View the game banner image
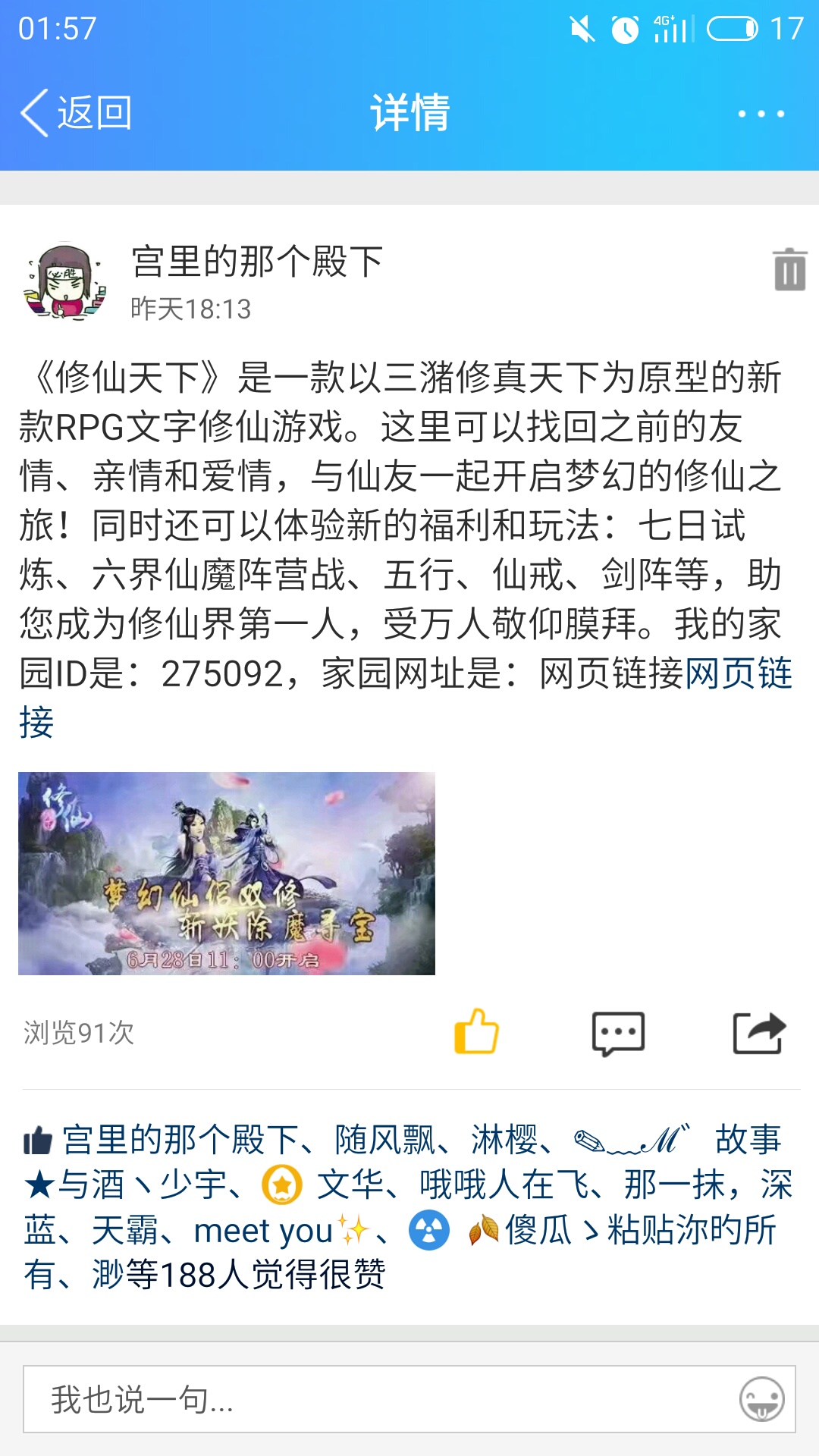Screen dimensions: 819x1456 [227, 873]
